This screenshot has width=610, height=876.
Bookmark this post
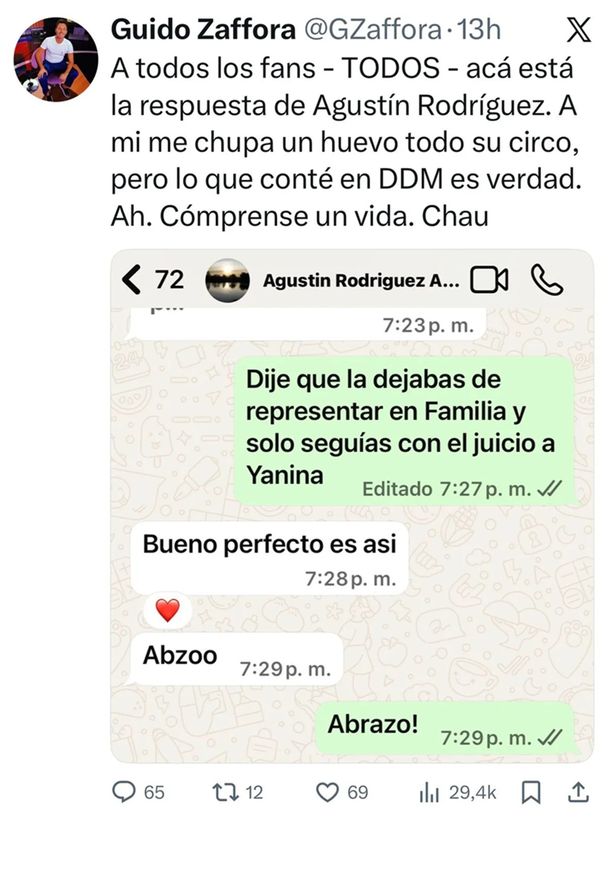click(532, 792)
